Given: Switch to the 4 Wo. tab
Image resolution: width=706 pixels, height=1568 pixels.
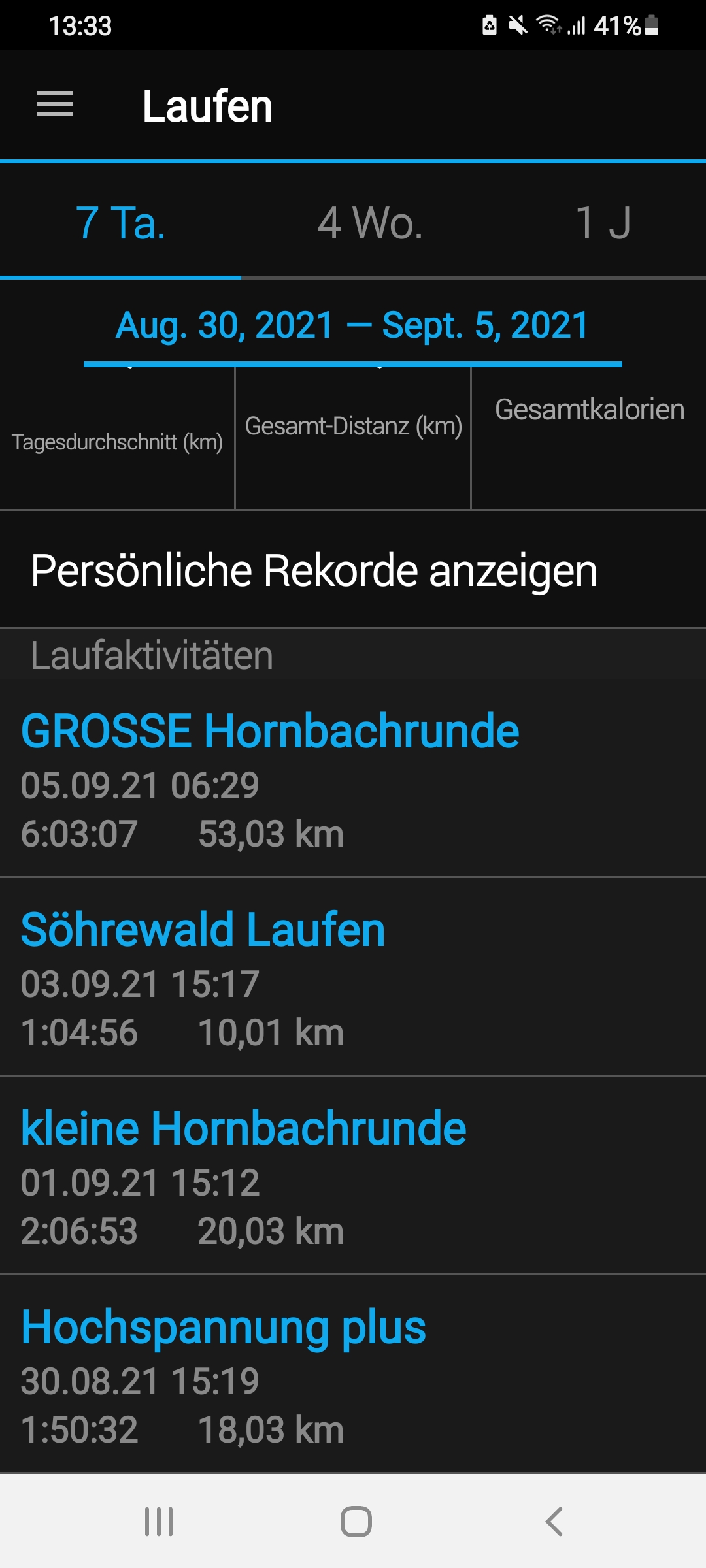Looking at the screenshot, I should click(370, 223).
